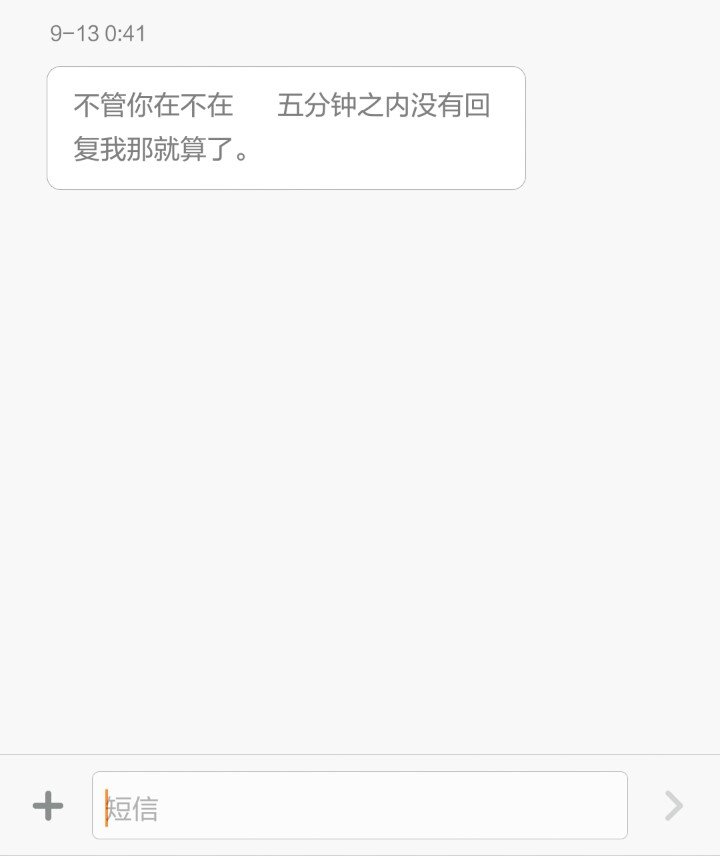Tap the plus attachment icon
720x856 pixels.
coord(48,806)
